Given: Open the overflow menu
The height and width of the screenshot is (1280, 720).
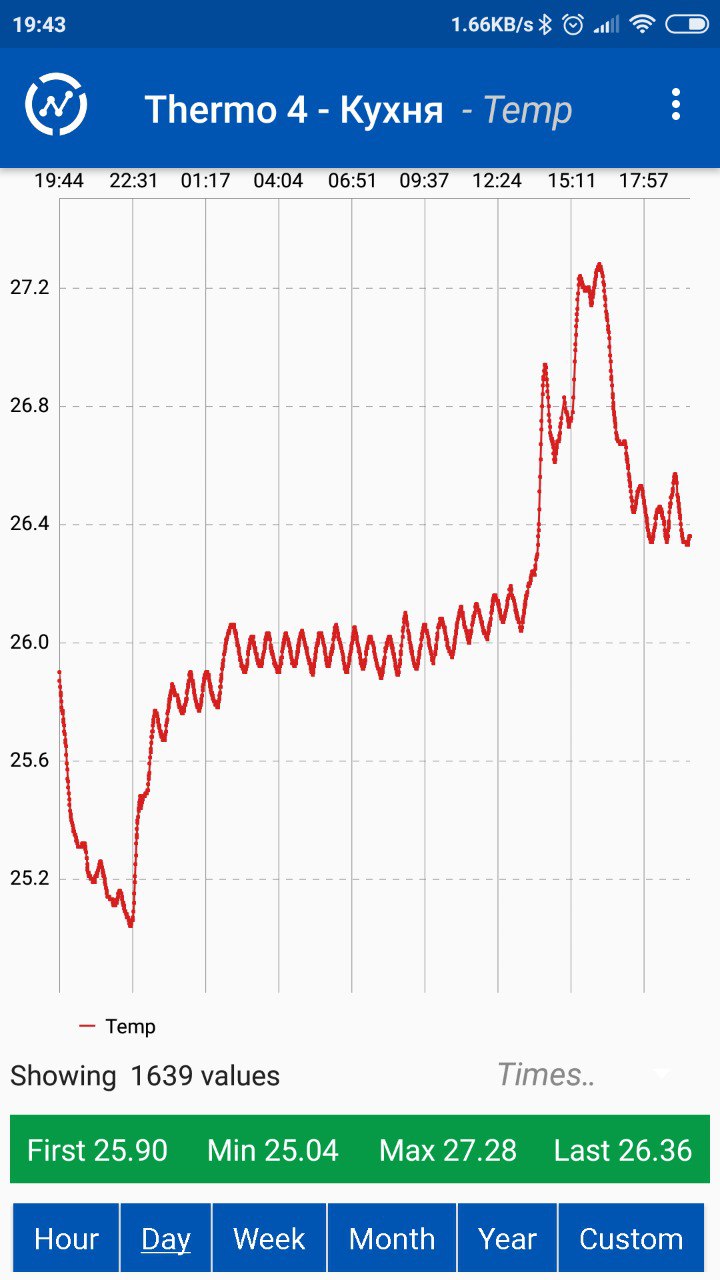Looking at the screenshot, I should [x=676, y=106].
